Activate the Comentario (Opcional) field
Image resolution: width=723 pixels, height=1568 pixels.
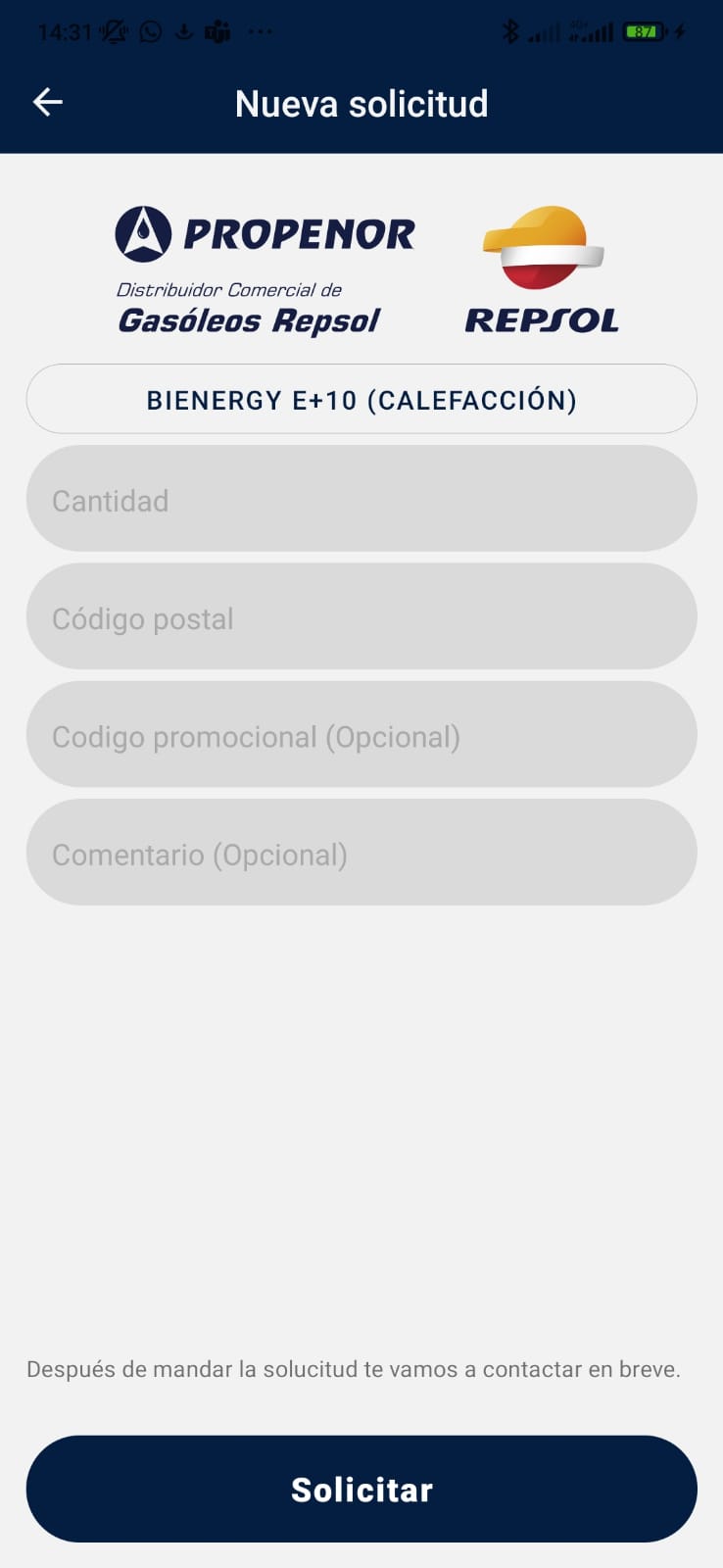[x=361, y=853]
